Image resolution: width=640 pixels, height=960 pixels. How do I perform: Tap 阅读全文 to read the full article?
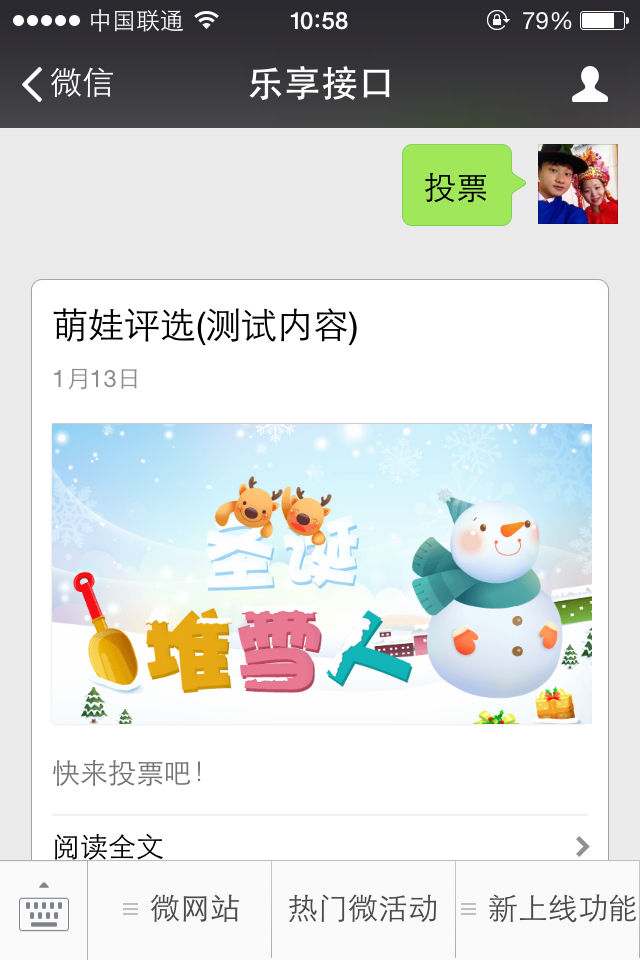[x=320, y=845]
